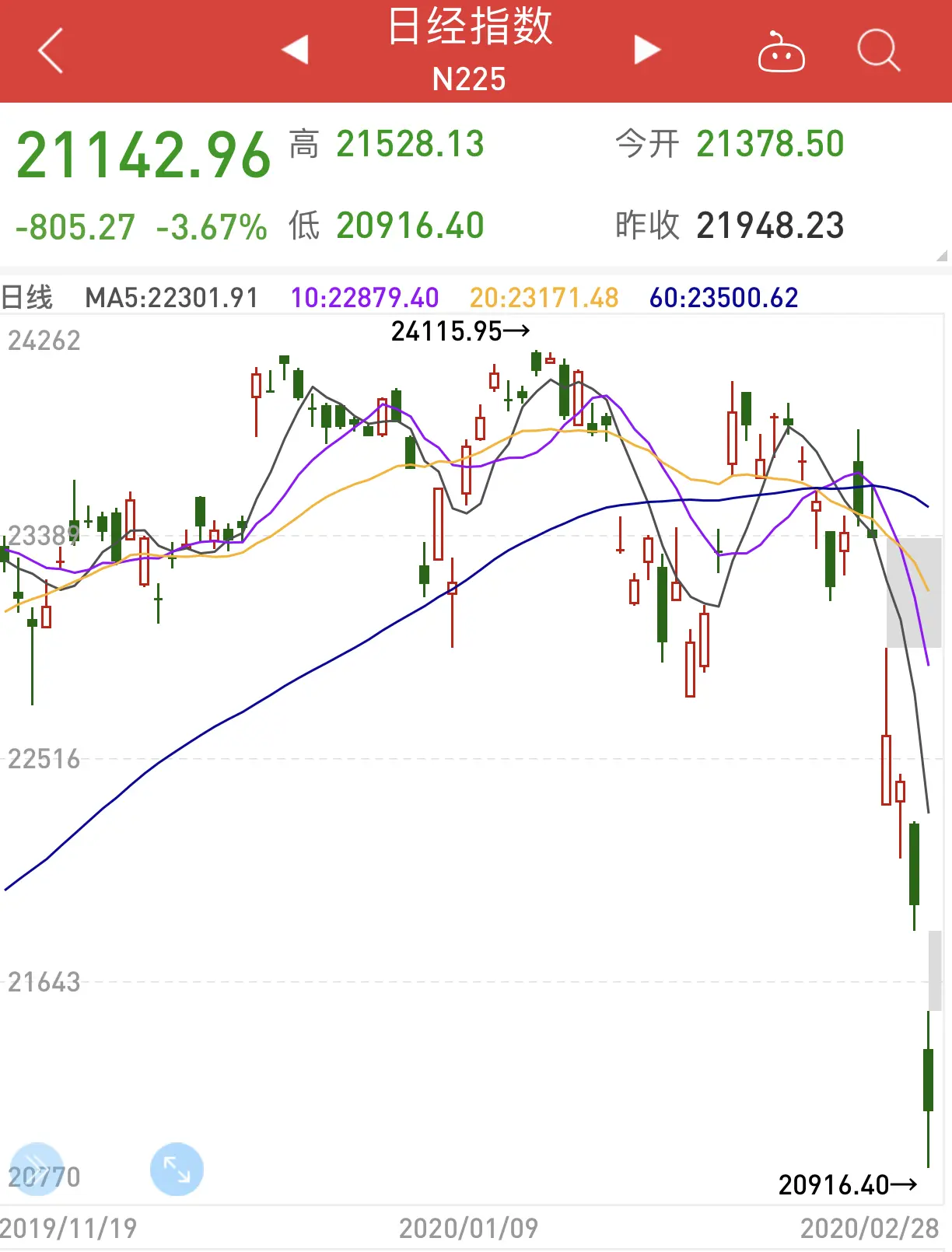Switch to the previous index

(296, 50)
